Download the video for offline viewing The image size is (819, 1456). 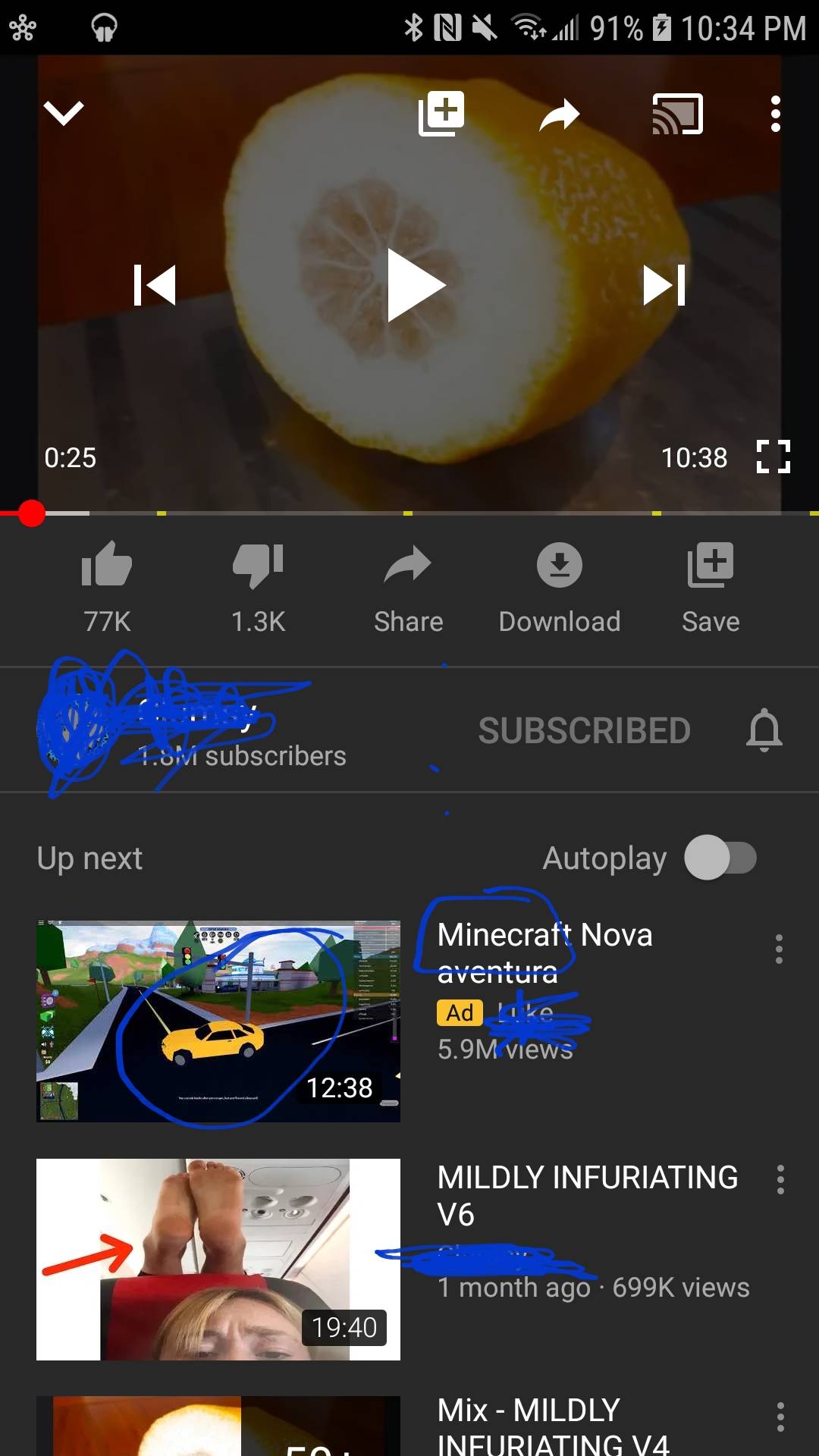(559, 564)
